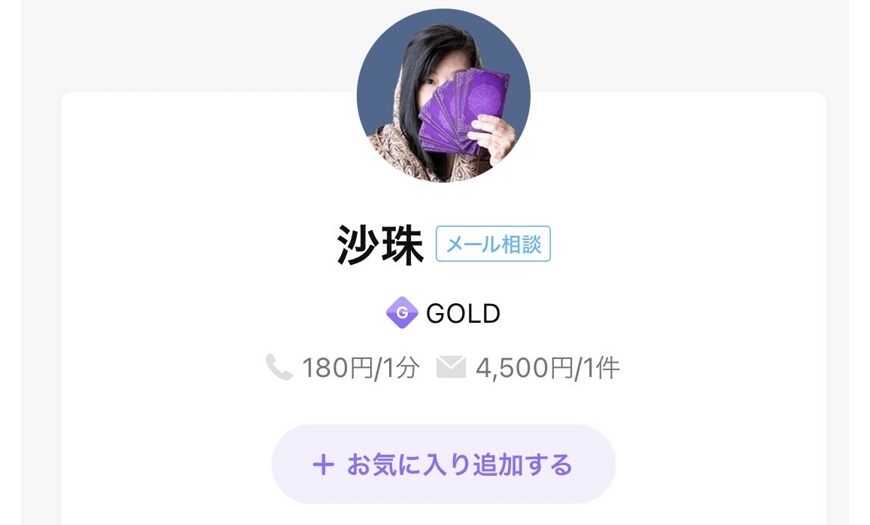Add 沙珠 to favorites
The height and width of the screenshot is (525, 870).
(x=443, y=464)
